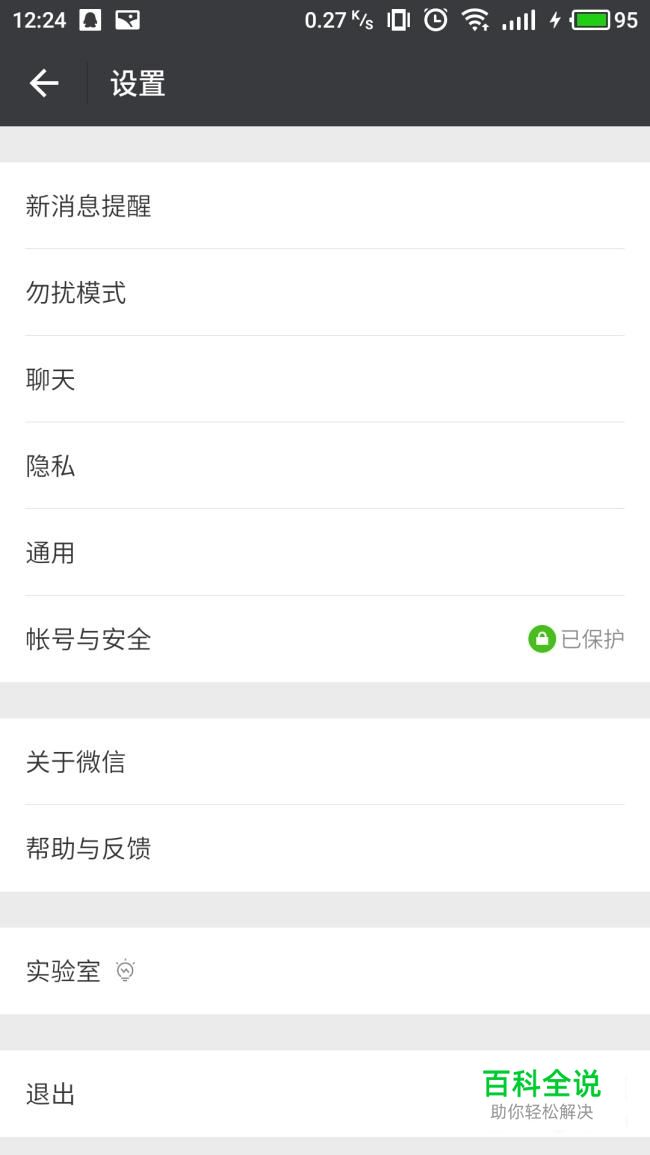
Task: Open the 通用 settings row
Action: pos(325,552)
